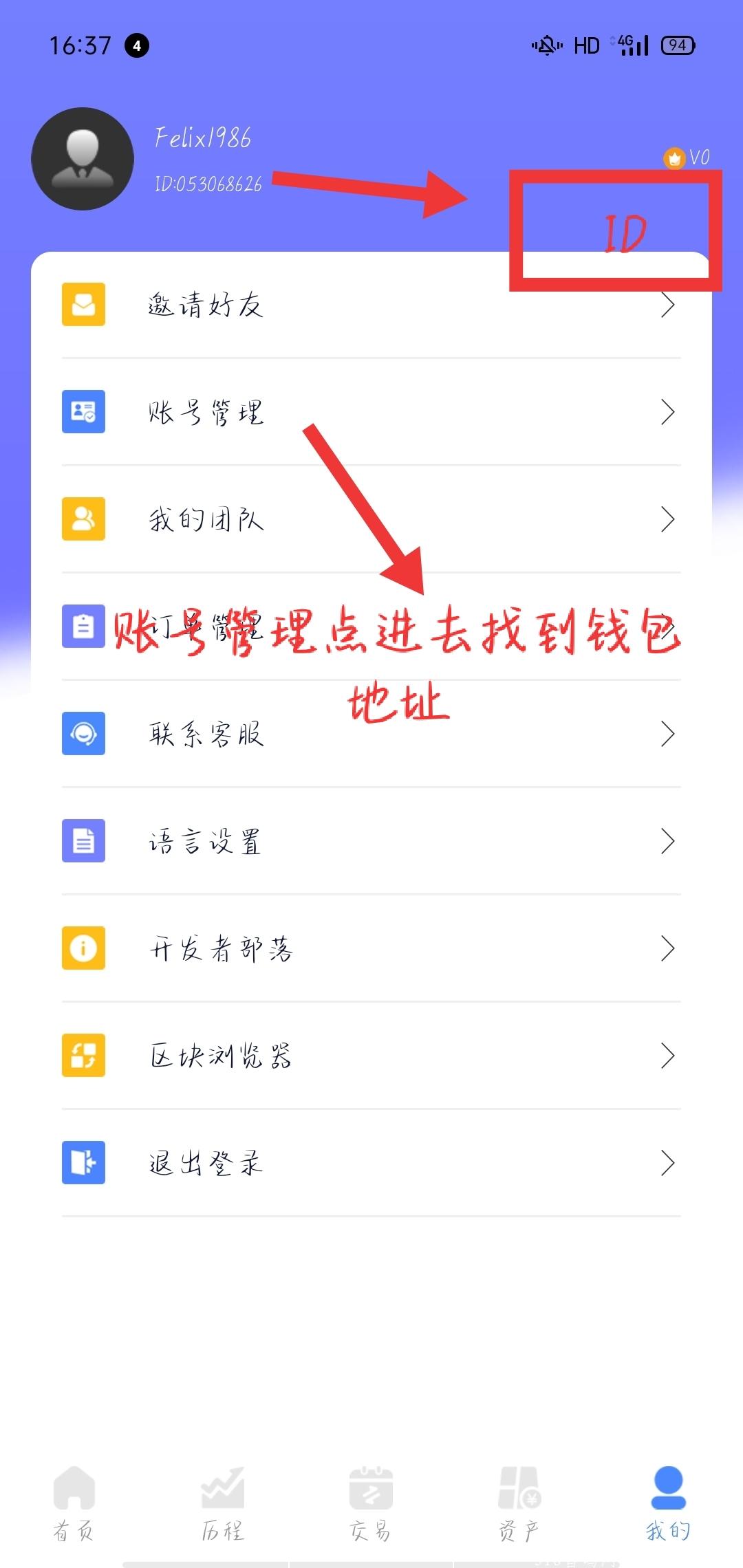Select the 区块浏览器 blocks icon
Viewport: 743px width, 1568px height.
click(x=83, y=1056)
